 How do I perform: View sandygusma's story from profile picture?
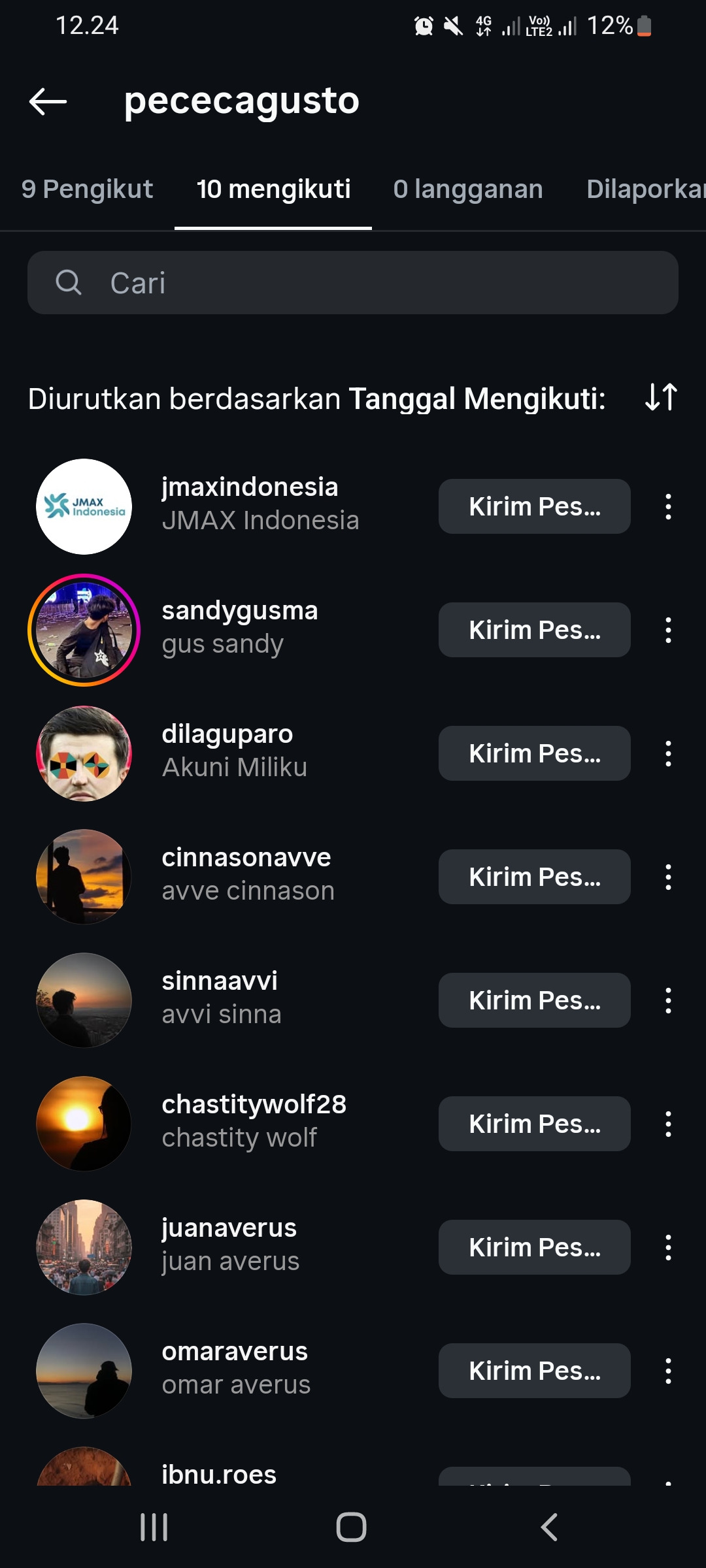pyautogui.click(x=84, y=630)
